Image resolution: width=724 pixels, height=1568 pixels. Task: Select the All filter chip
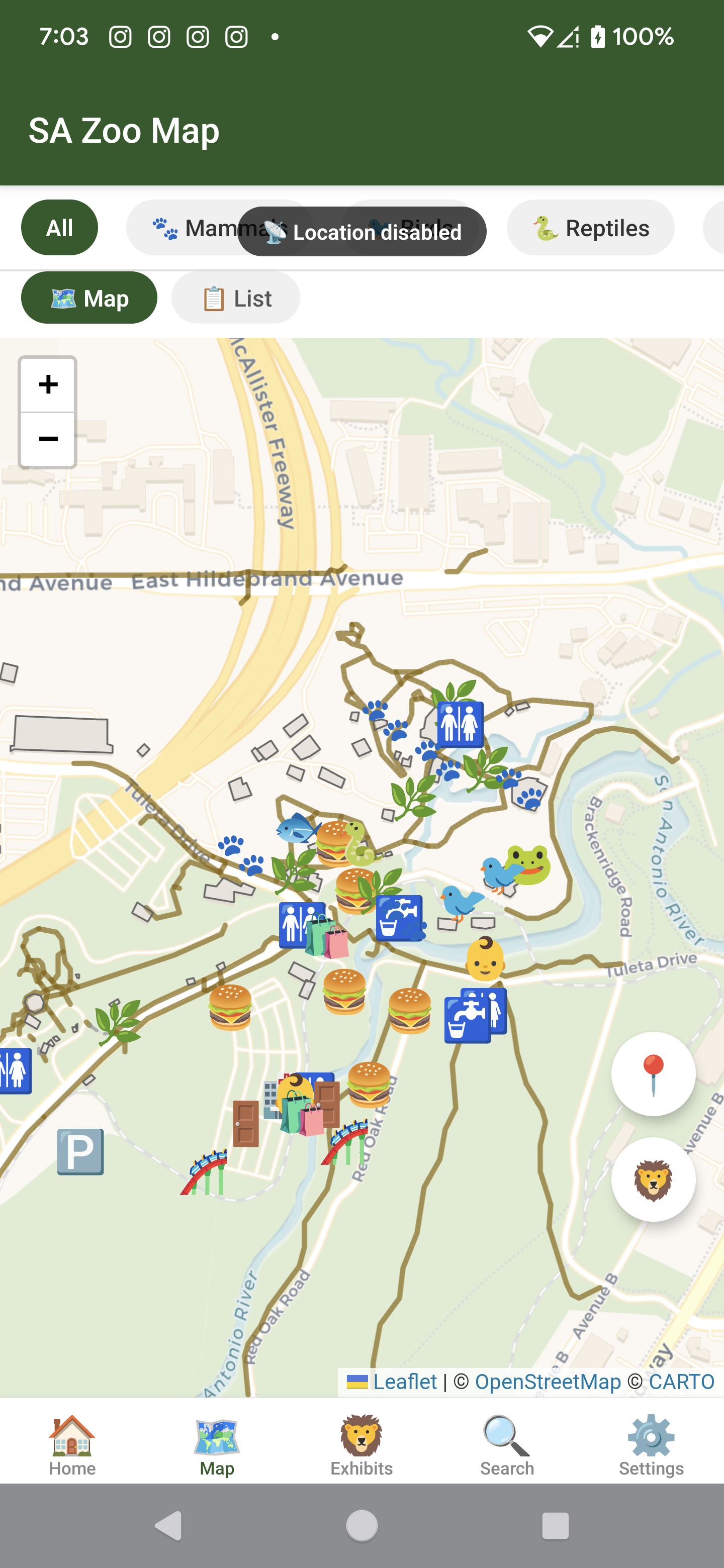click(59, 227)
